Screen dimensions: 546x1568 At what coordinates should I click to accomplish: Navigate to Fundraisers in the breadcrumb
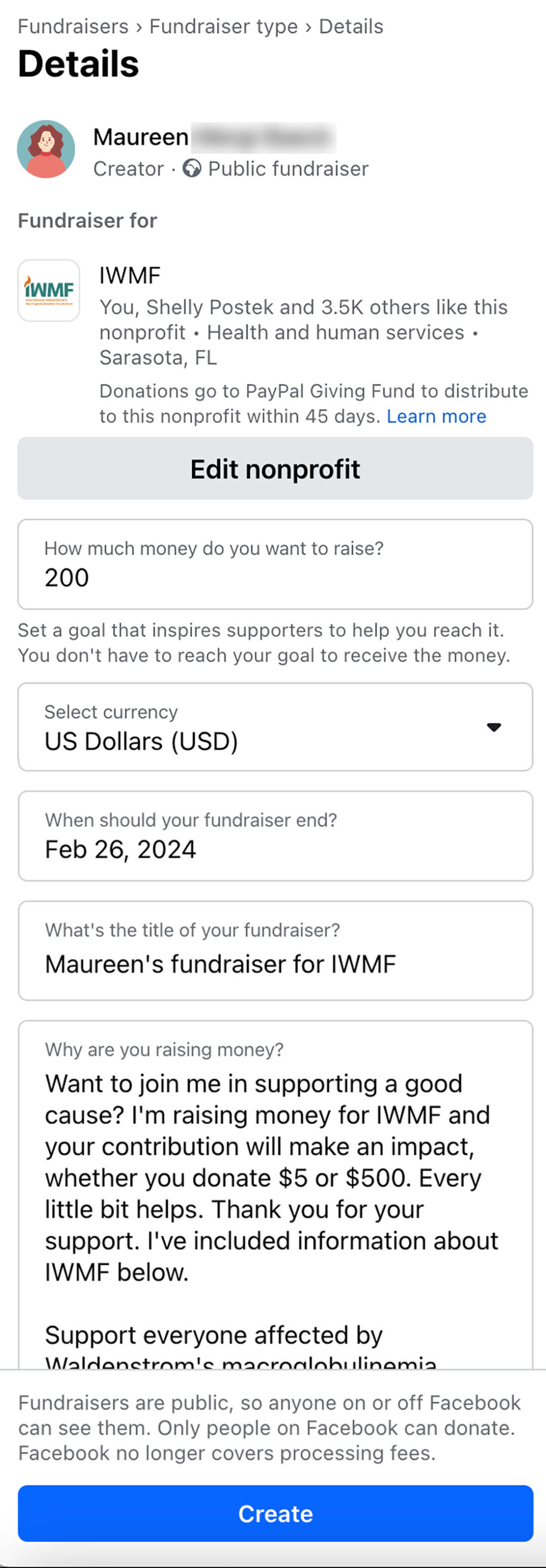pos(72,26)
